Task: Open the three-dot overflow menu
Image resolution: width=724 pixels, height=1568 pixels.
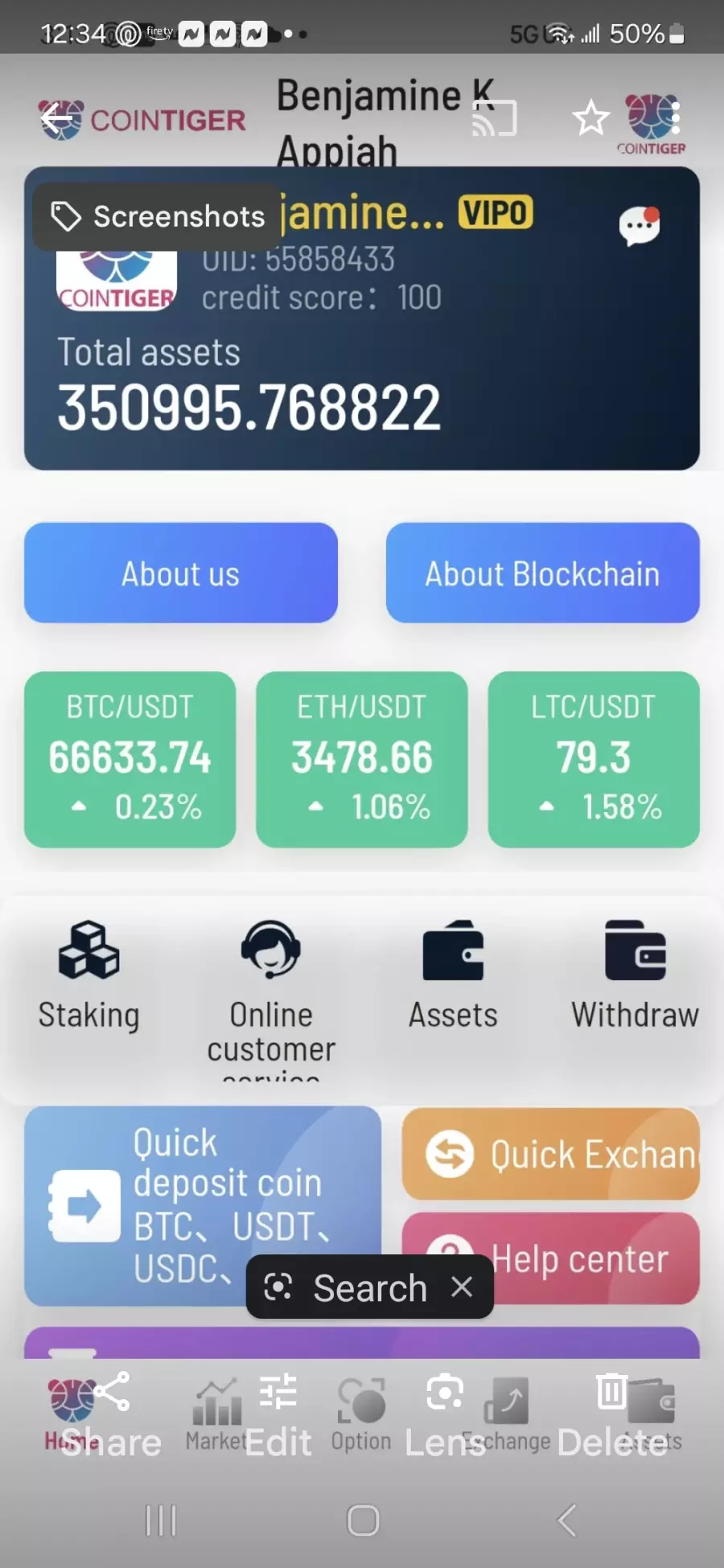Action: (675, 119)
